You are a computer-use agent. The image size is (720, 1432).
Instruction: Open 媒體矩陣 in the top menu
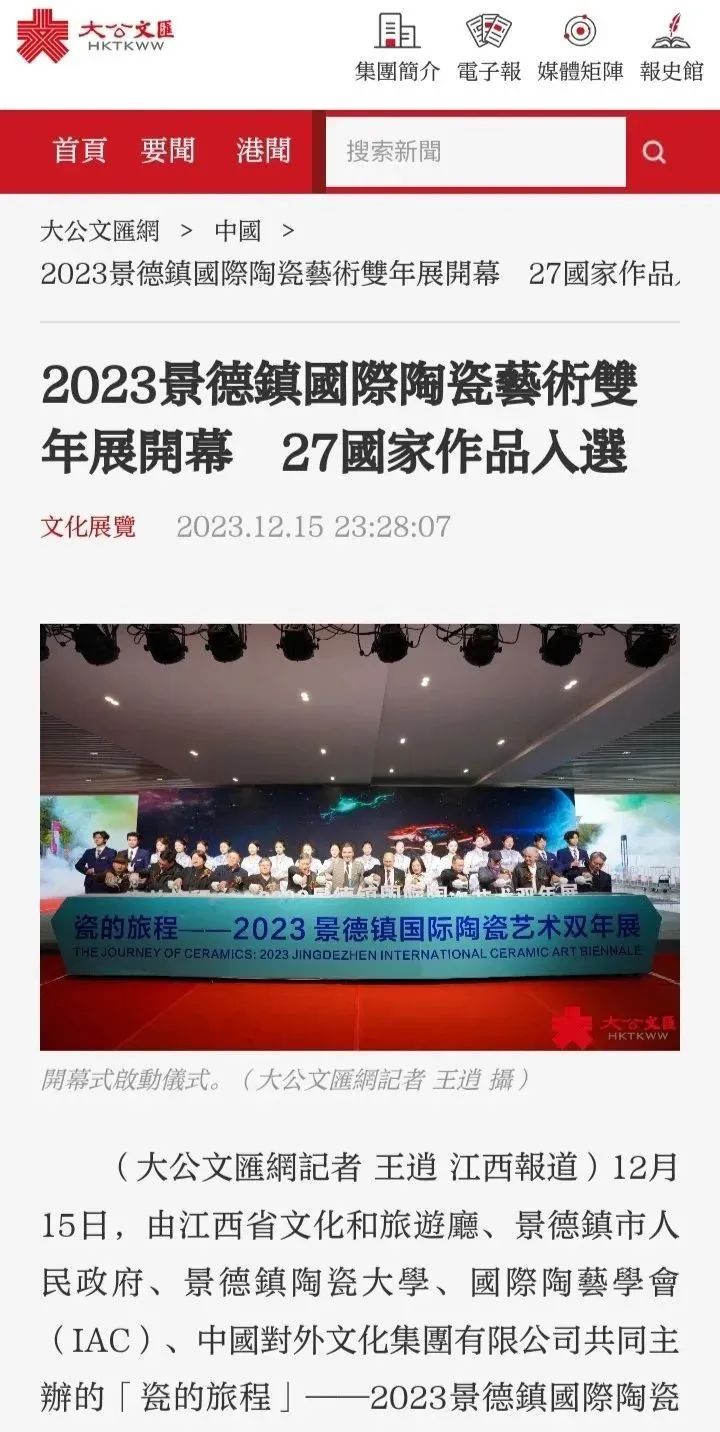point(580,46)
